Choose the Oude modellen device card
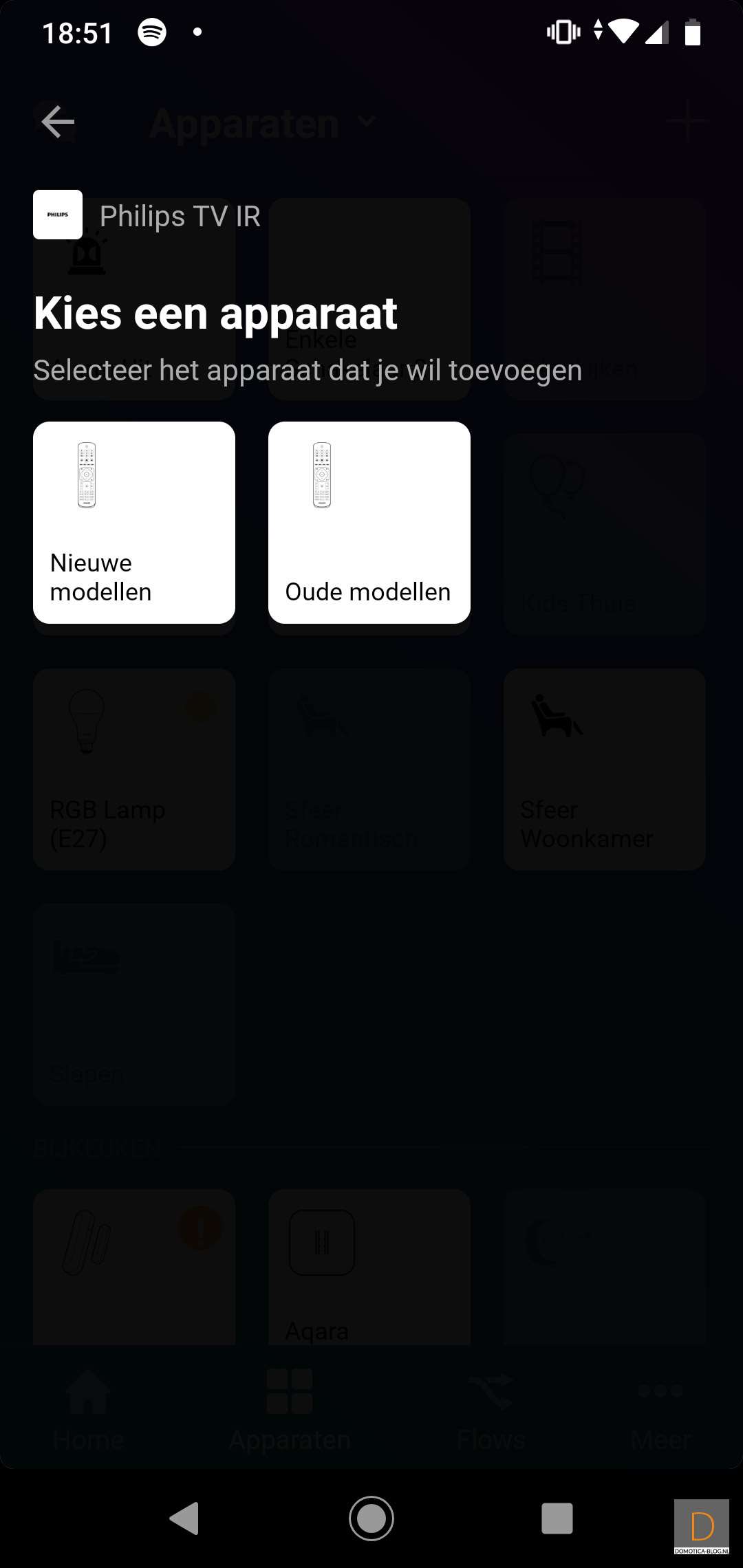 (x=369, y=523)
